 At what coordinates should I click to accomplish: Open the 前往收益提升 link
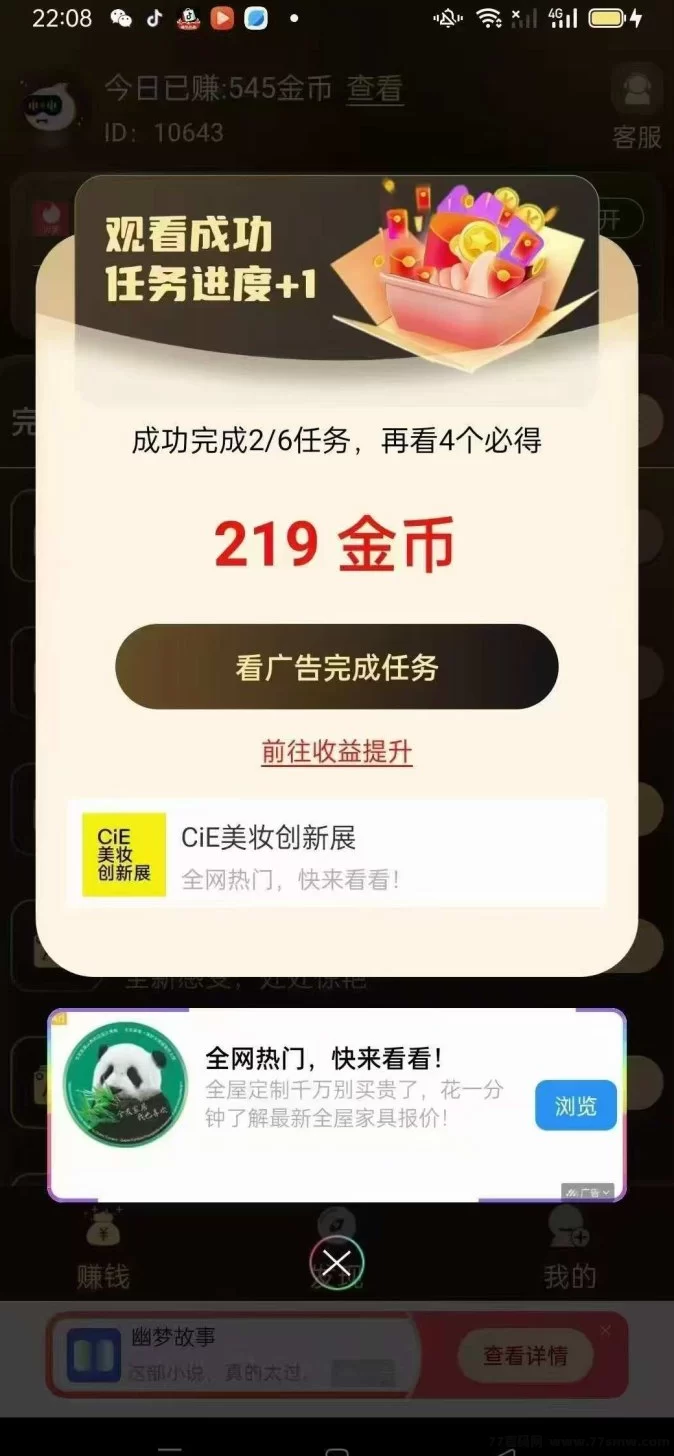(336, 752)
